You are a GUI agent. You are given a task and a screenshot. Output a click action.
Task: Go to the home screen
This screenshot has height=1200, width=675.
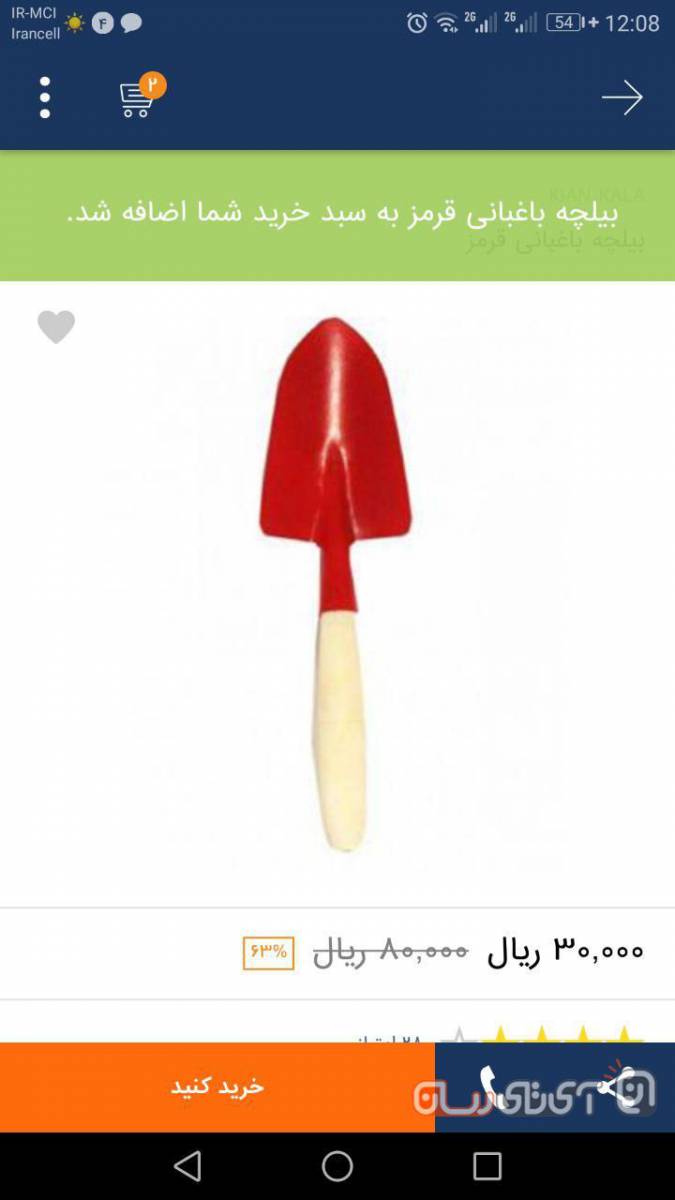click(x=337, y=1166)
